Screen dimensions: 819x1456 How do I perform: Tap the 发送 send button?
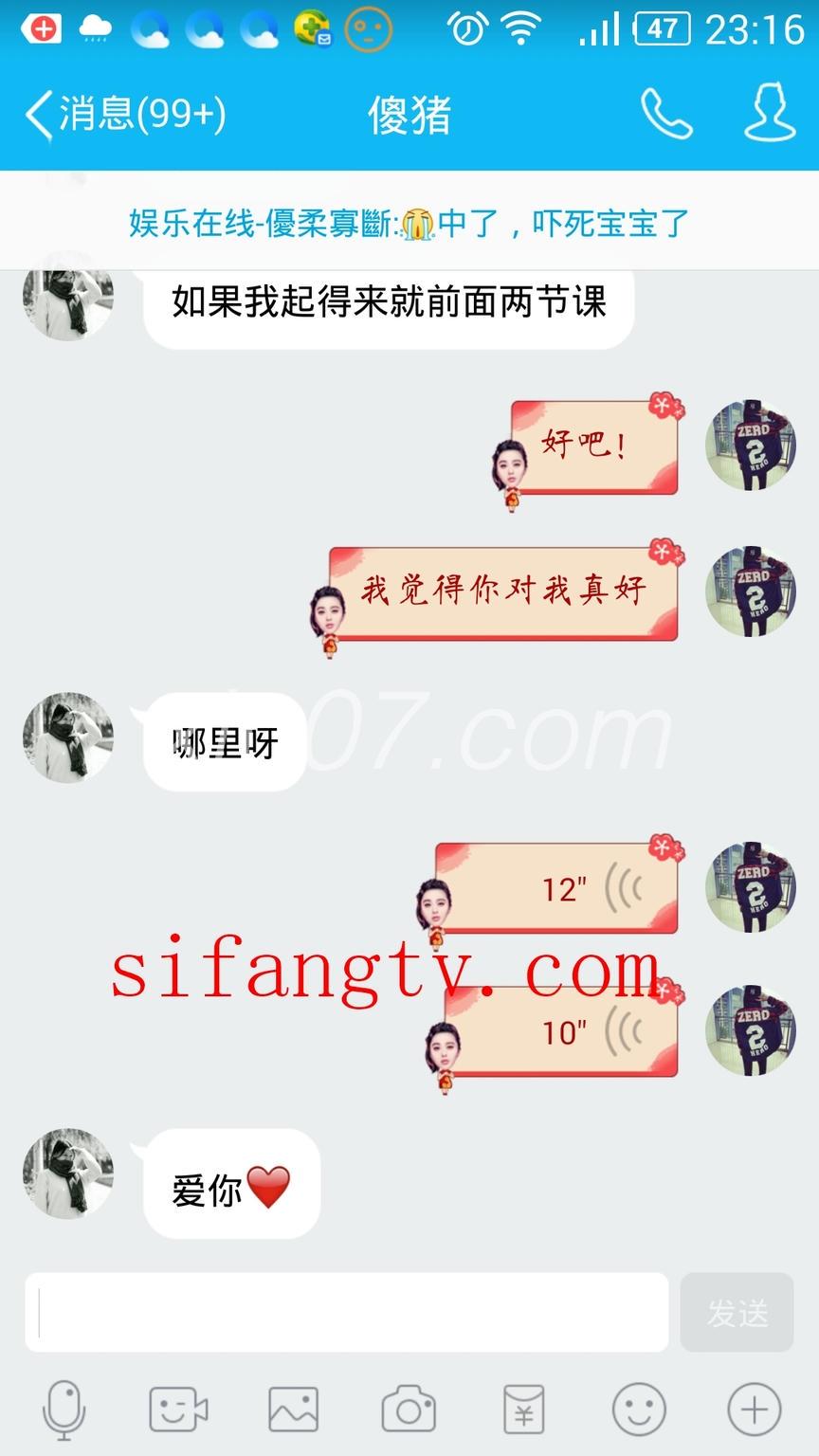pos(737,1313)
